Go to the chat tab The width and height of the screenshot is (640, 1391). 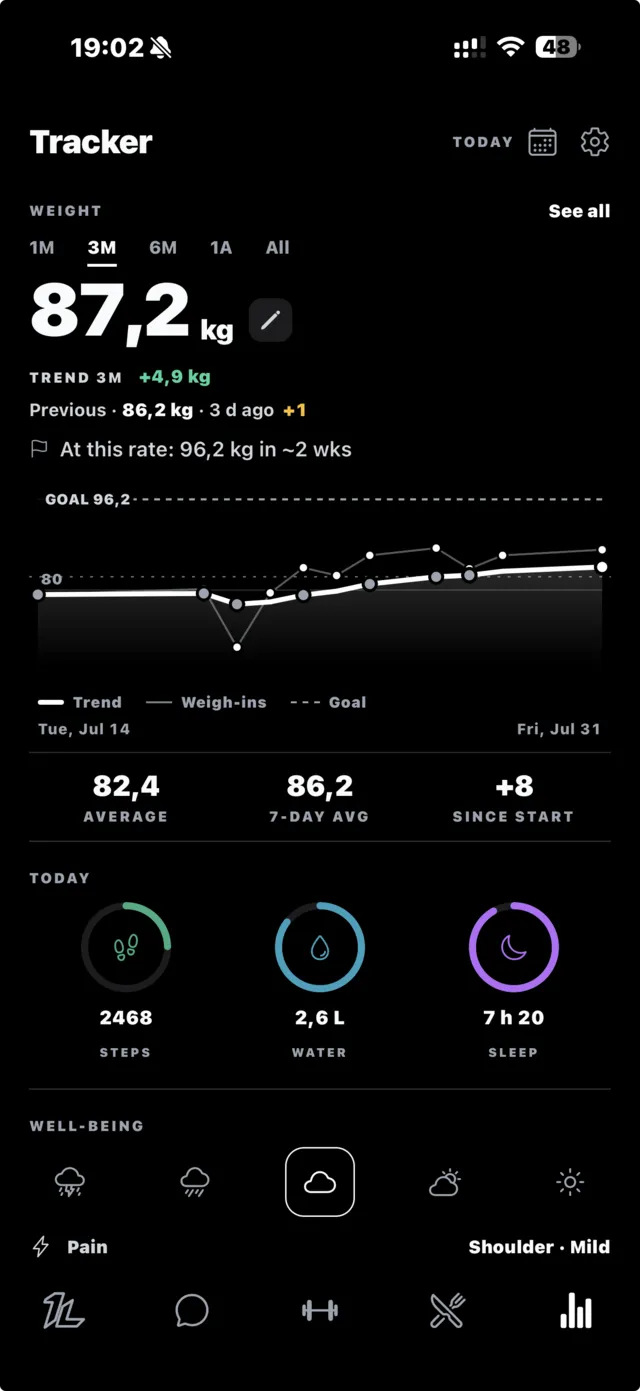pyautogui.click(x=192, y=1310)
